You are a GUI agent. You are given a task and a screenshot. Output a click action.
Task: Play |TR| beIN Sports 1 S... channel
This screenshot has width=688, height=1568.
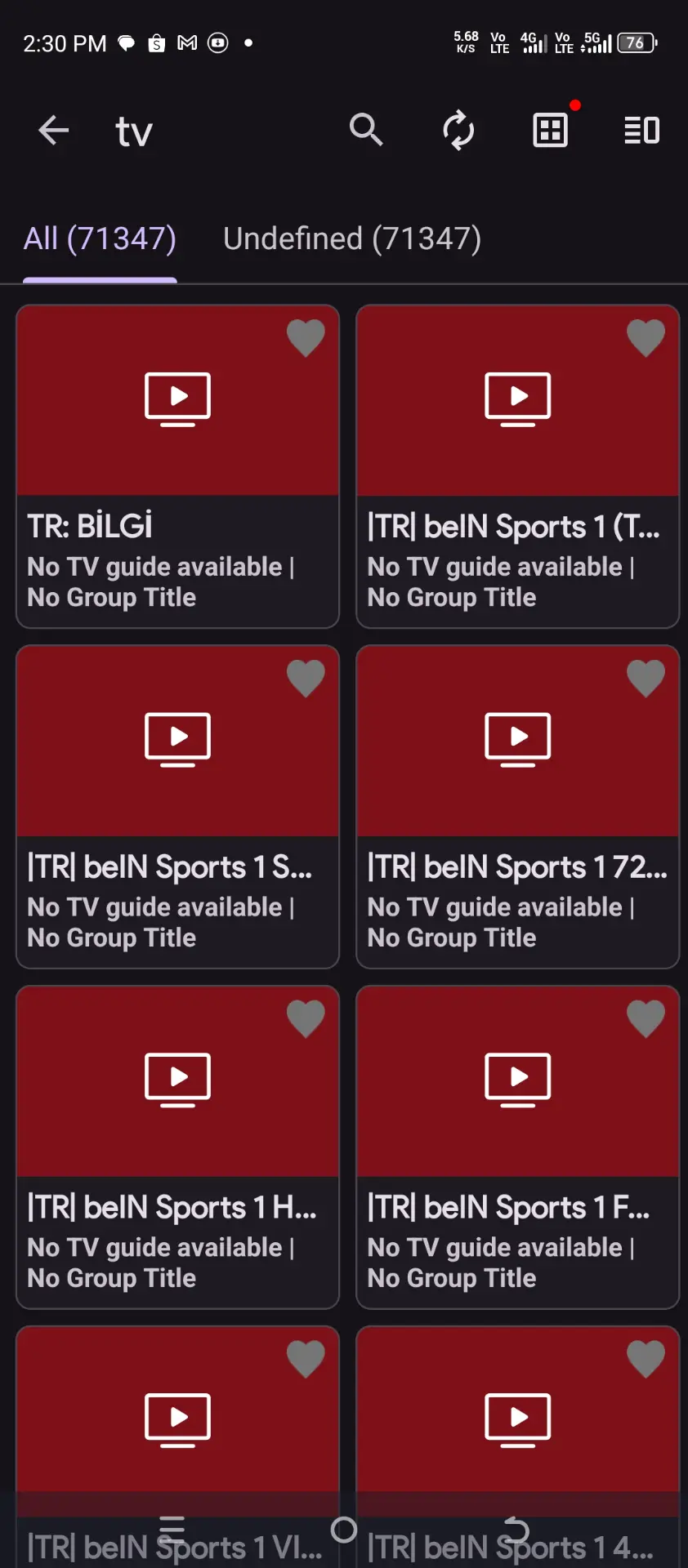click(177, 807)
